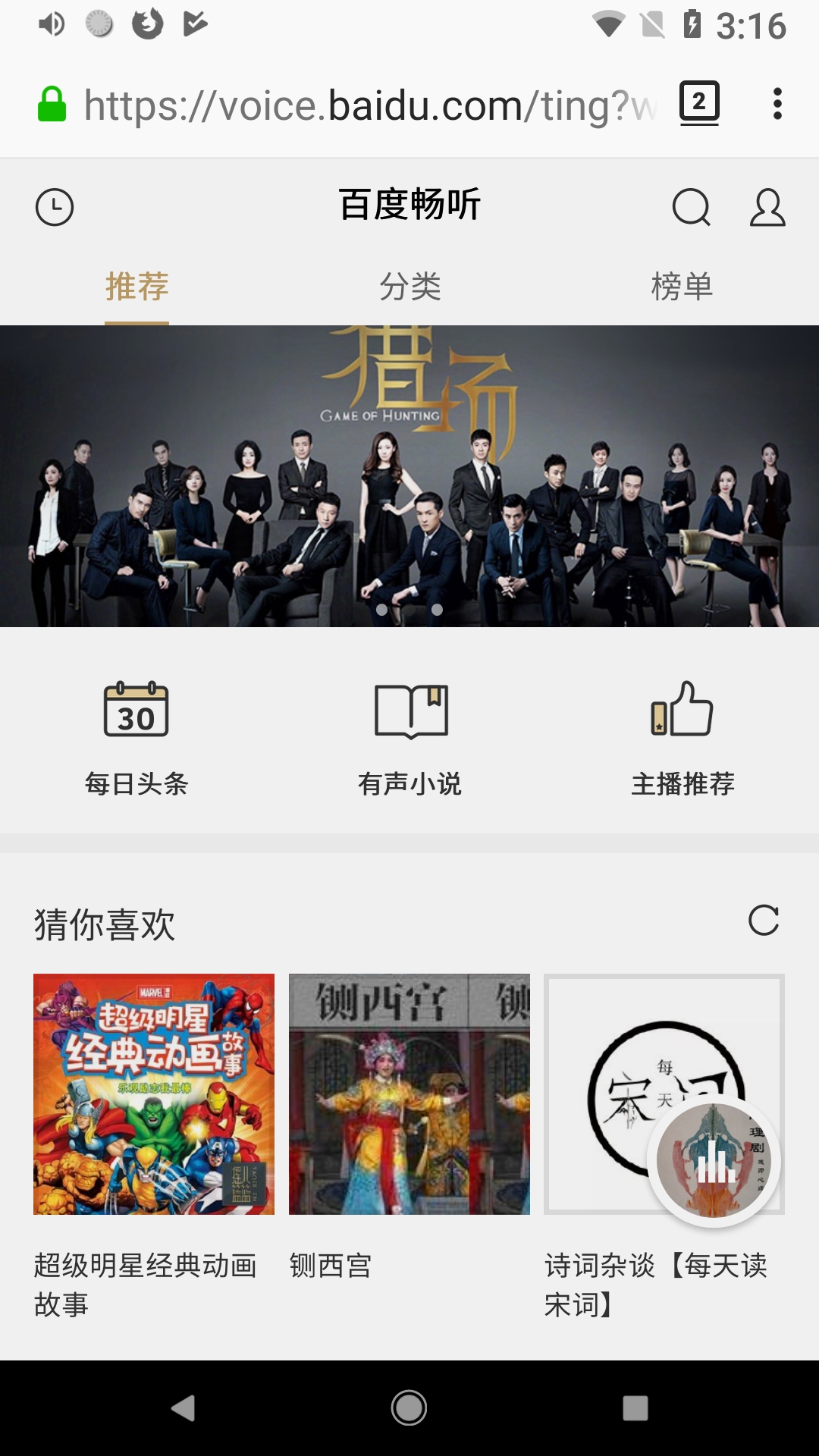
Task: Select the second carousel indicator dot
Action: (x=437, y=609)
